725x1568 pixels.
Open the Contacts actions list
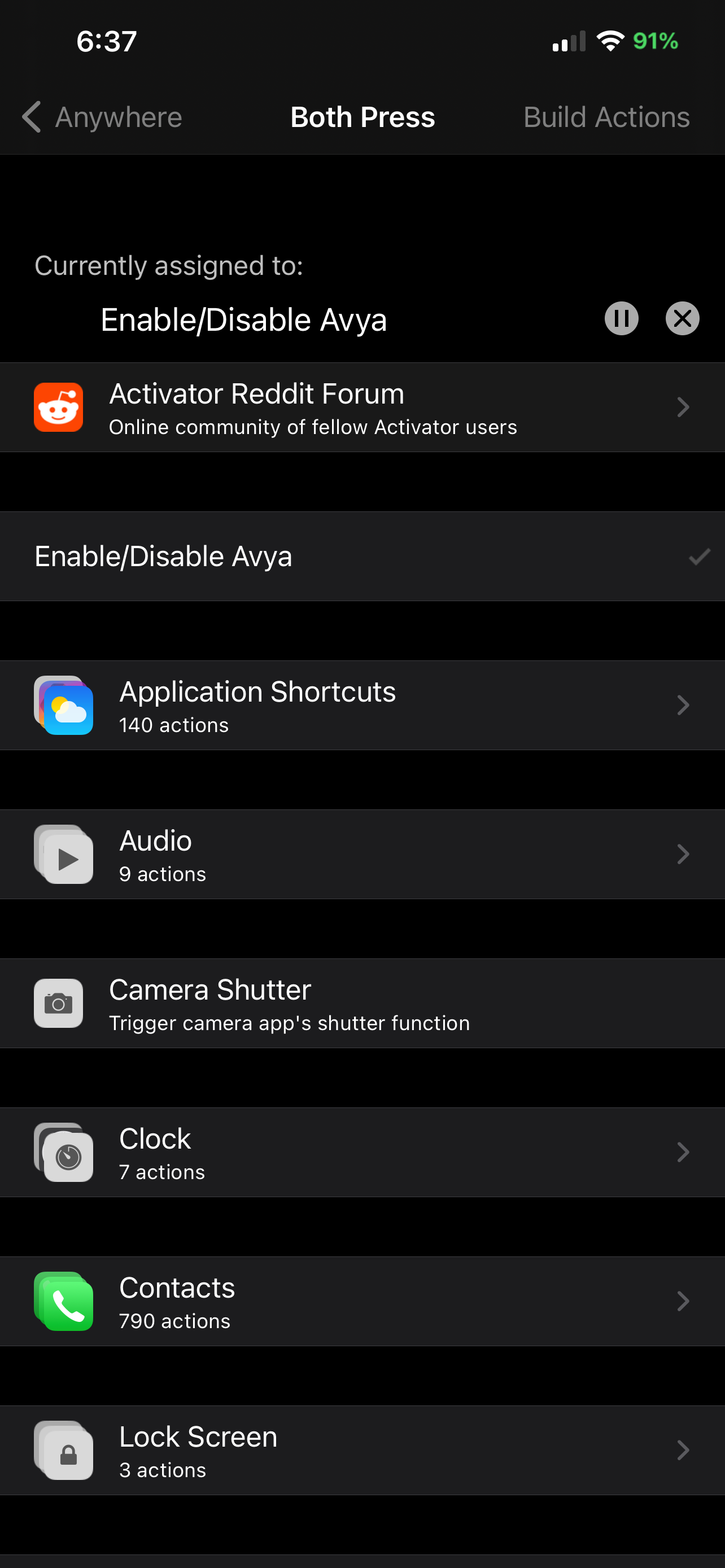pyautogui.click(x=362, y=1302)
